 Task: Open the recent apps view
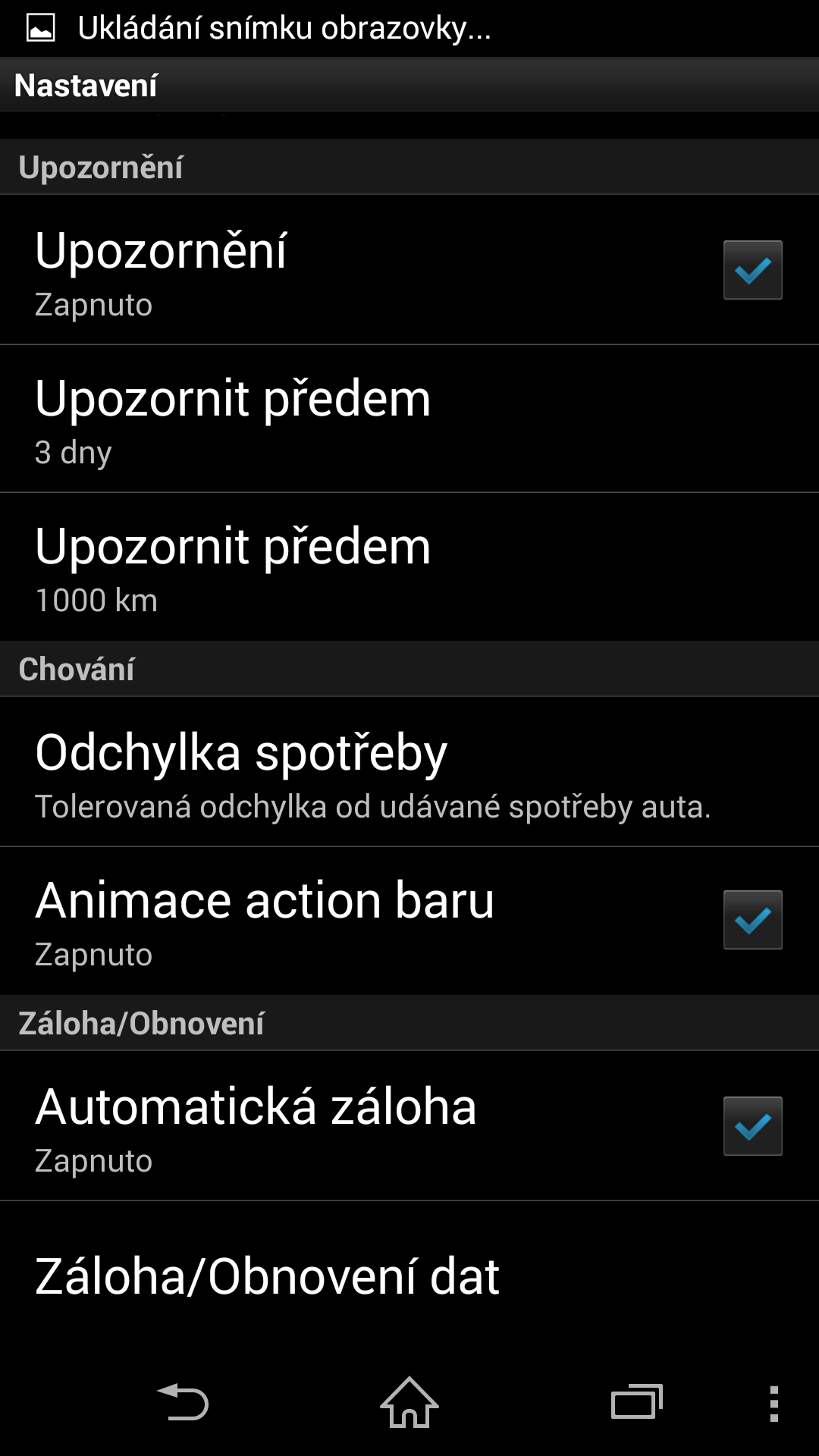pos(637,1401)
